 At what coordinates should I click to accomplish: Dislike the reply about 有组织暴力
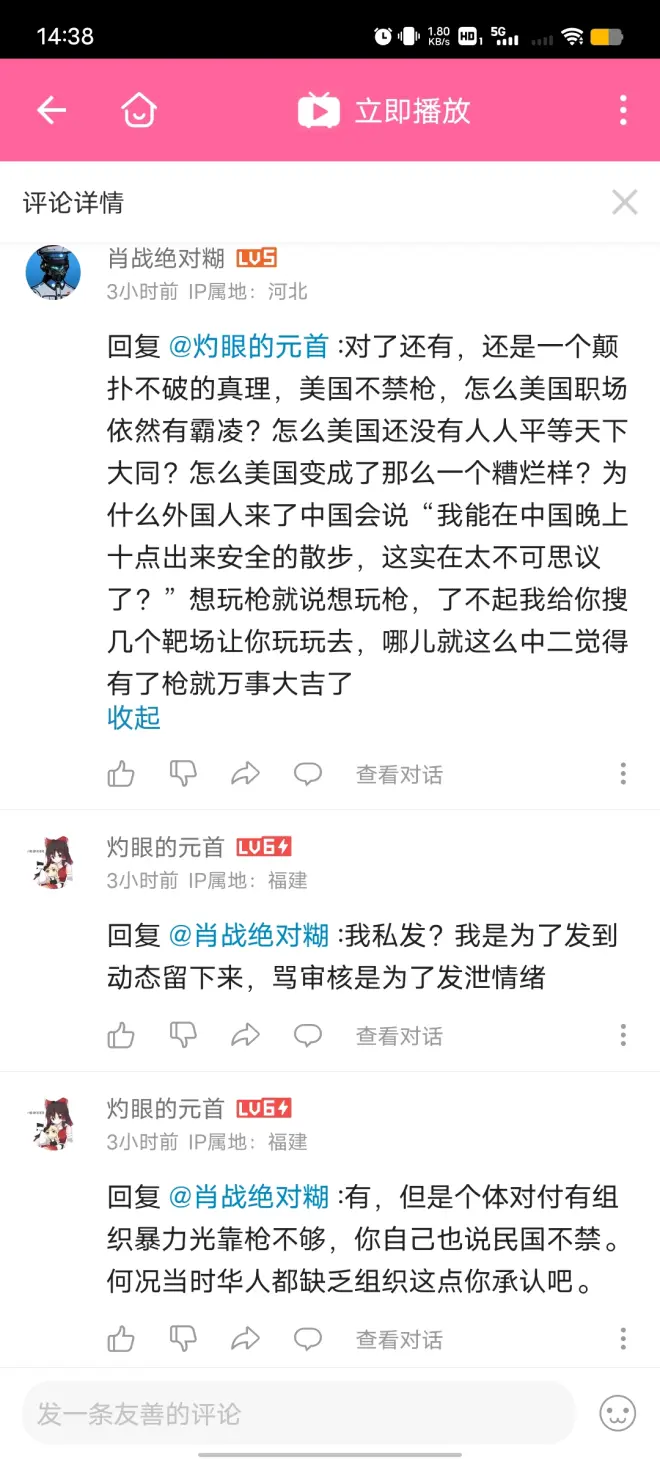coord(183,1338)
